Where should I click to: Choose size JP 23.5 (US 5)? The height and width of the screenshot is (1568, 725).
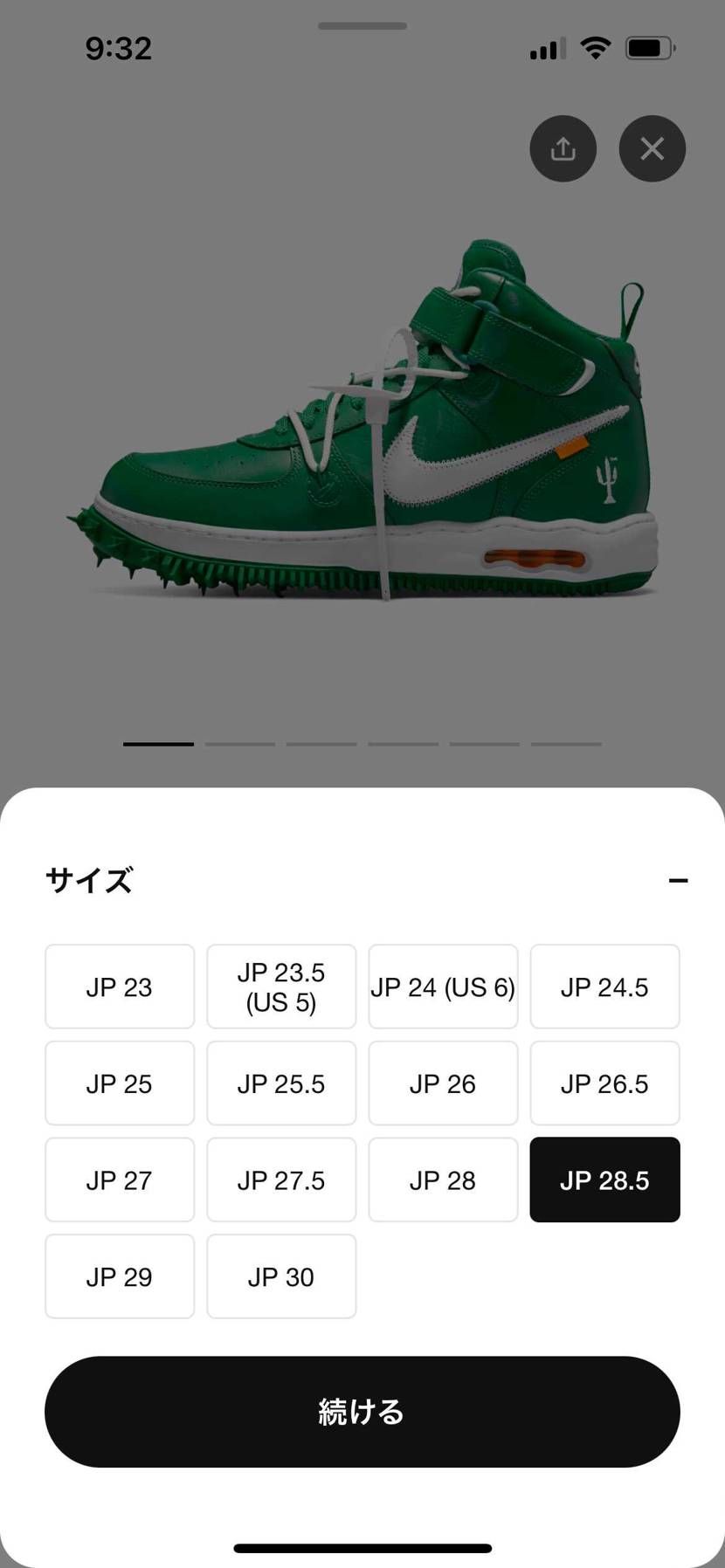click(x=280, y=987)
